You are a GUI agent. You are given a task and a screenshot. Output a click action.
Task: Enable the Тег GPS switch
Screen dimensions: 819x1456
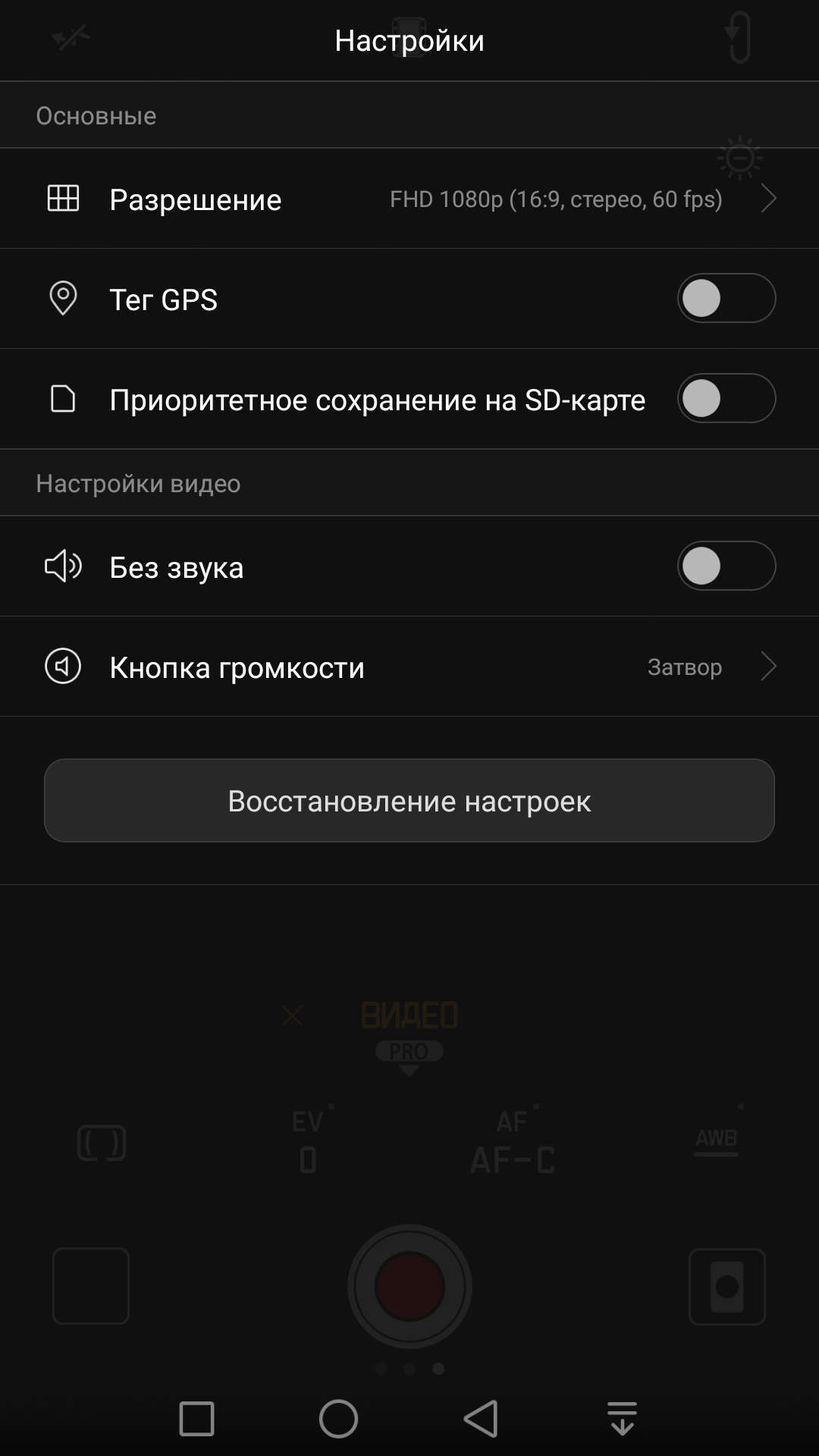click(x=726, y=298)
